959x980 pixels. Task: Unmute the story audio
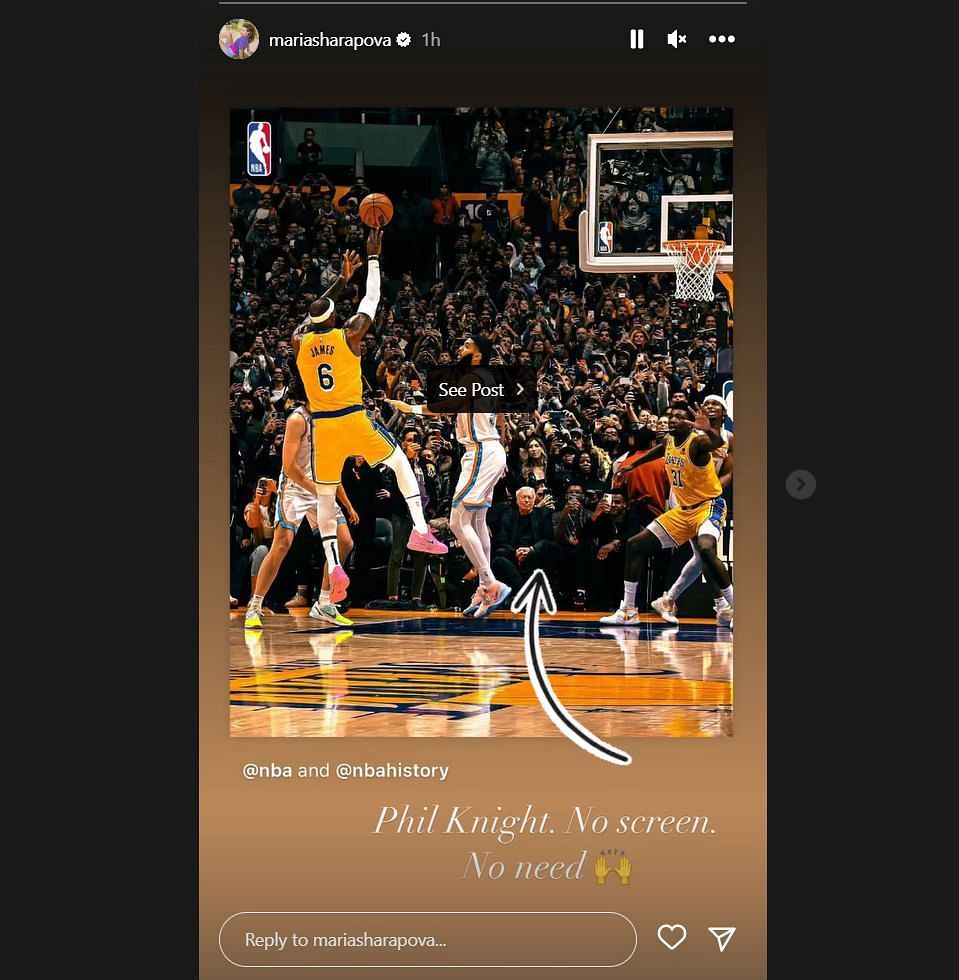pos(677,39)
